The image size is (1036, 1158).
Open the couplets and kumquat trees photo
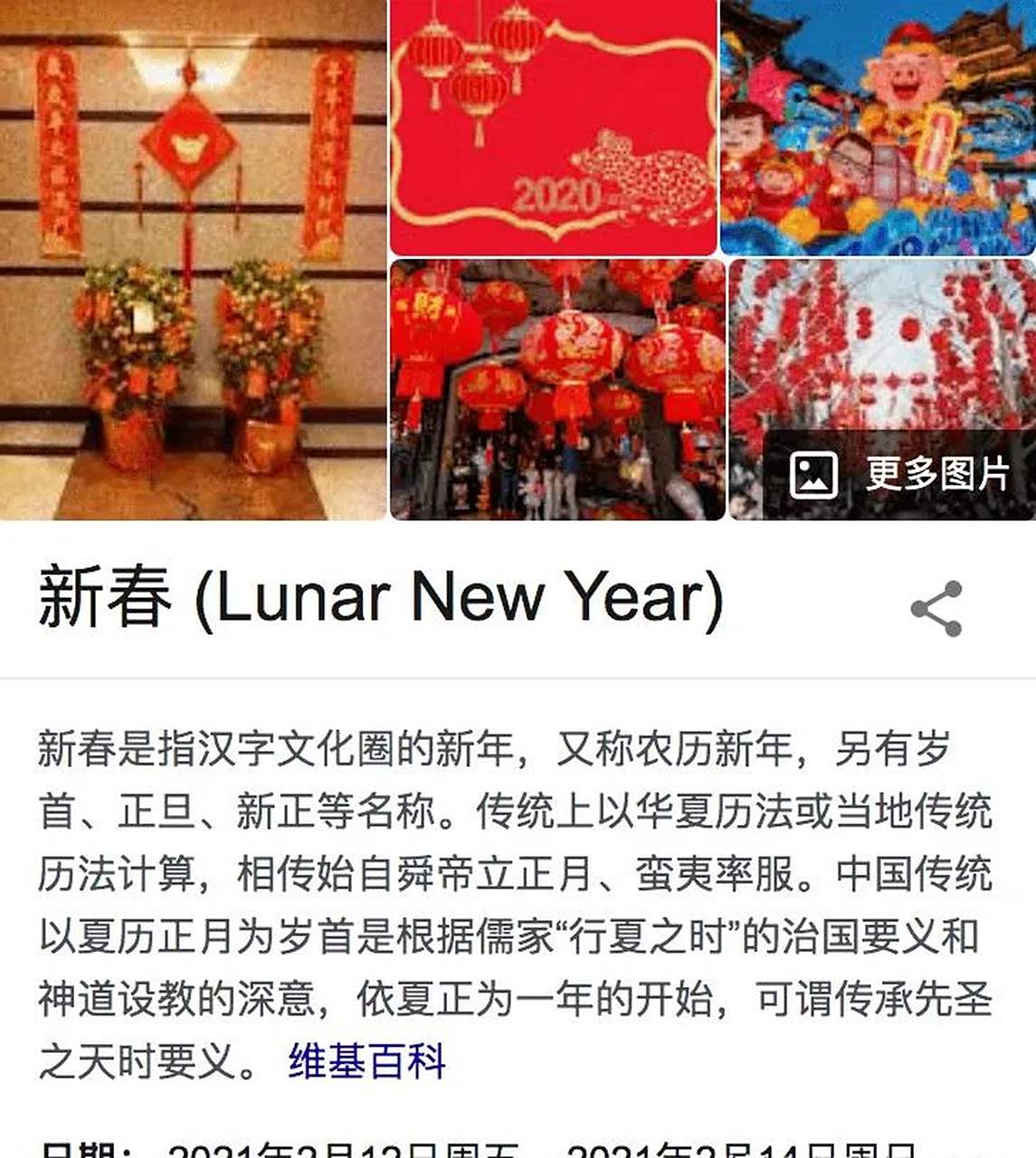[193, 260]
